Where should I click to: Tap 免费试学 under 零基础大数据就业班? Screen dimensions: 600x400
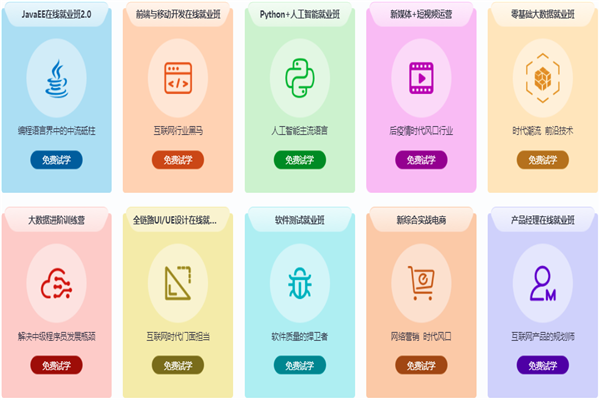pyautogui.click(x=542, y=159)
